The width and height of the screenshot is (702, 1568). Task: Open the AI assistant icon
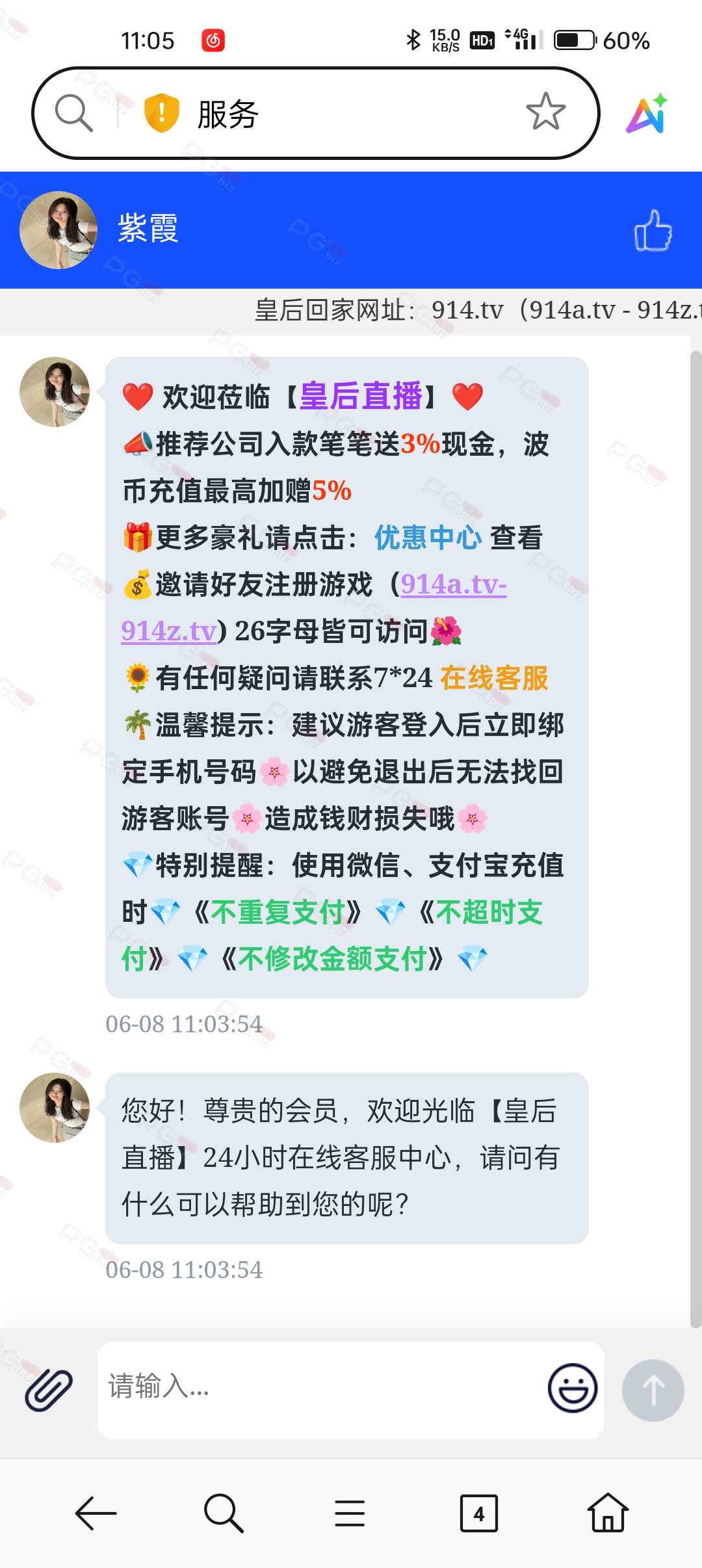647,113
